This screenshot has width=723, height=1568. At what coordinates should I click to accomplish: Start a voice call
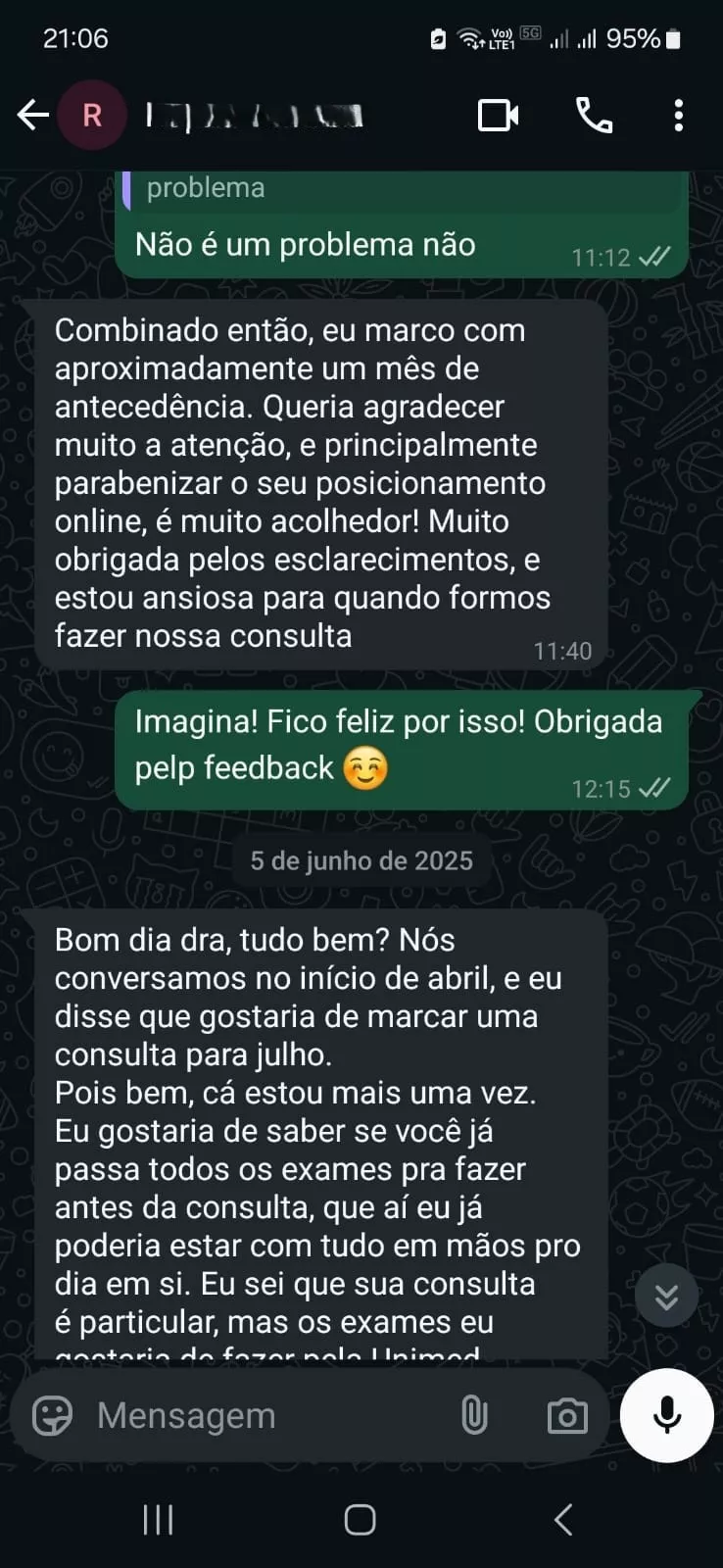(594, 116)
